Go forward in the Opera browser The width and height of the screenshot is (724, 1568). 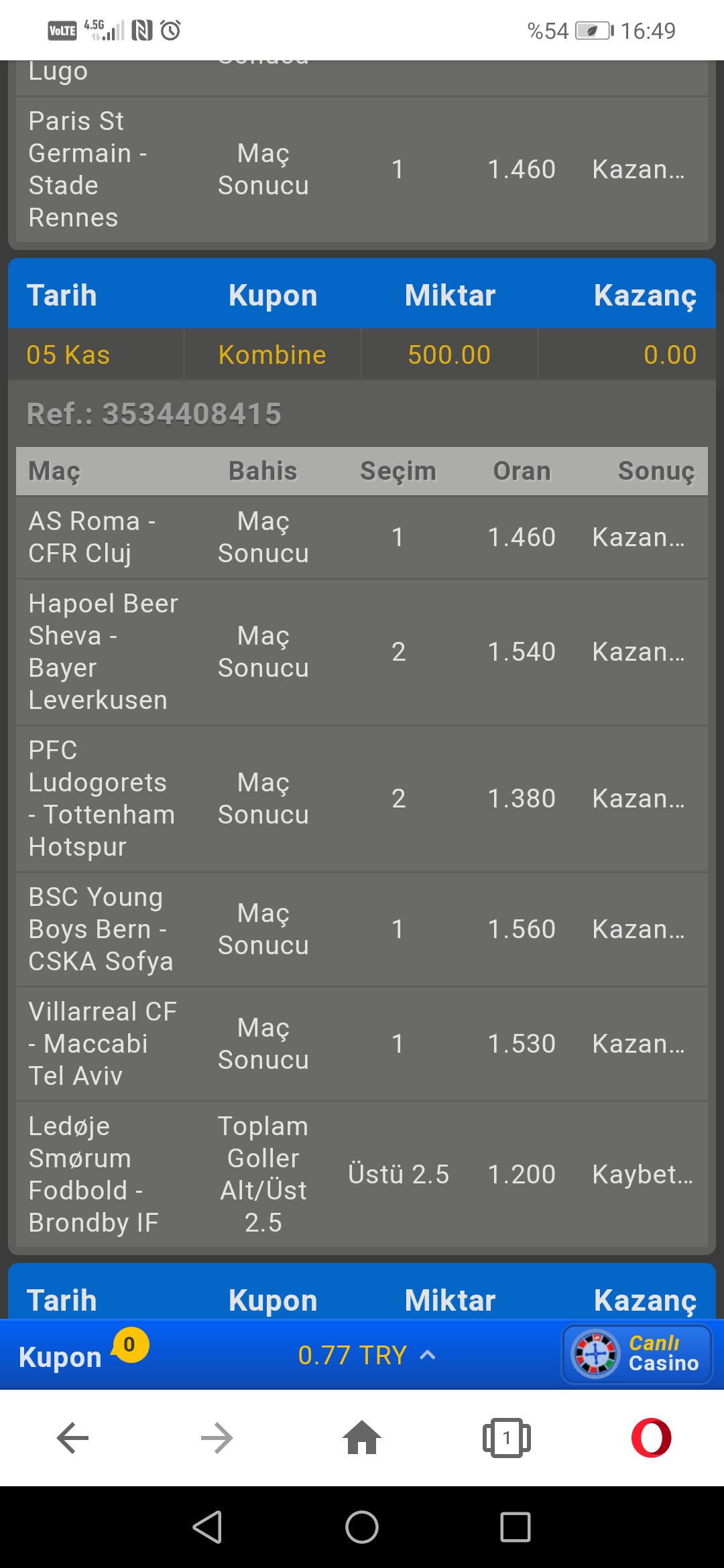coord(217,1438)
